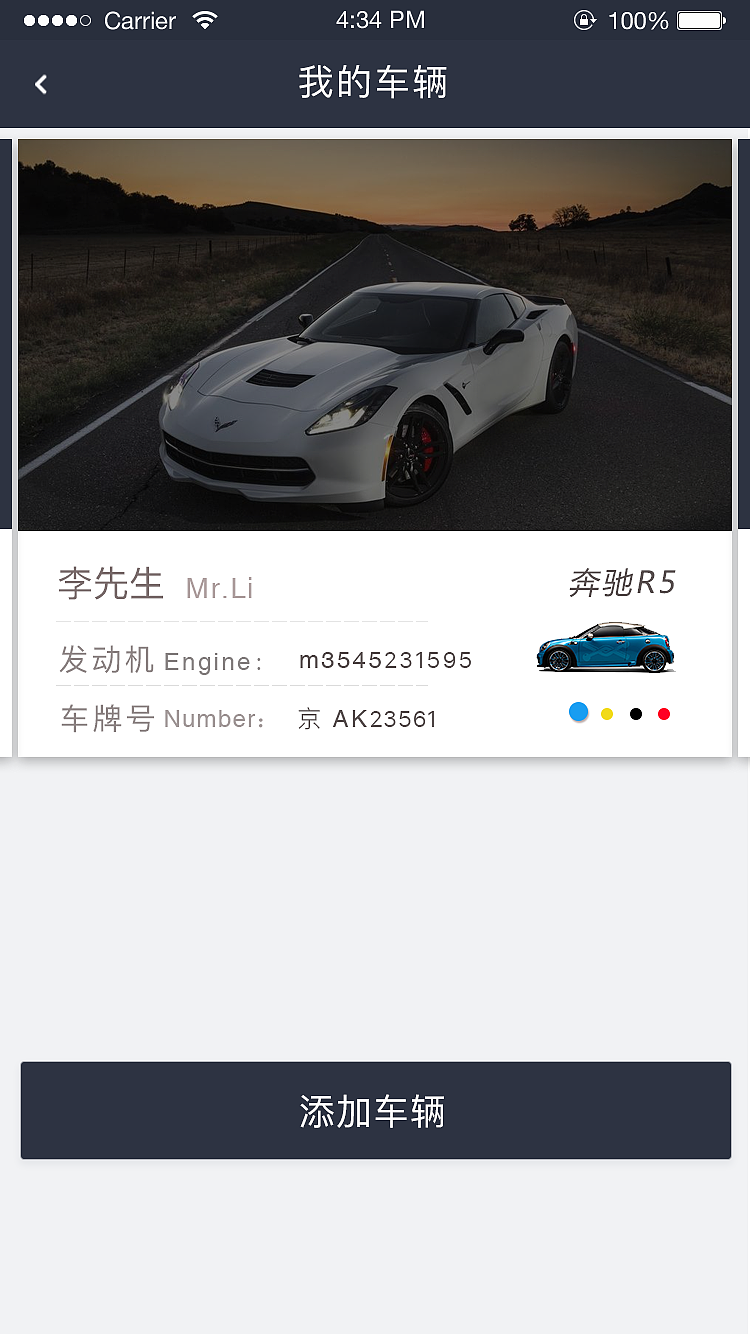Tap the back arrow in the navigation bar

(x=40, y=84)
